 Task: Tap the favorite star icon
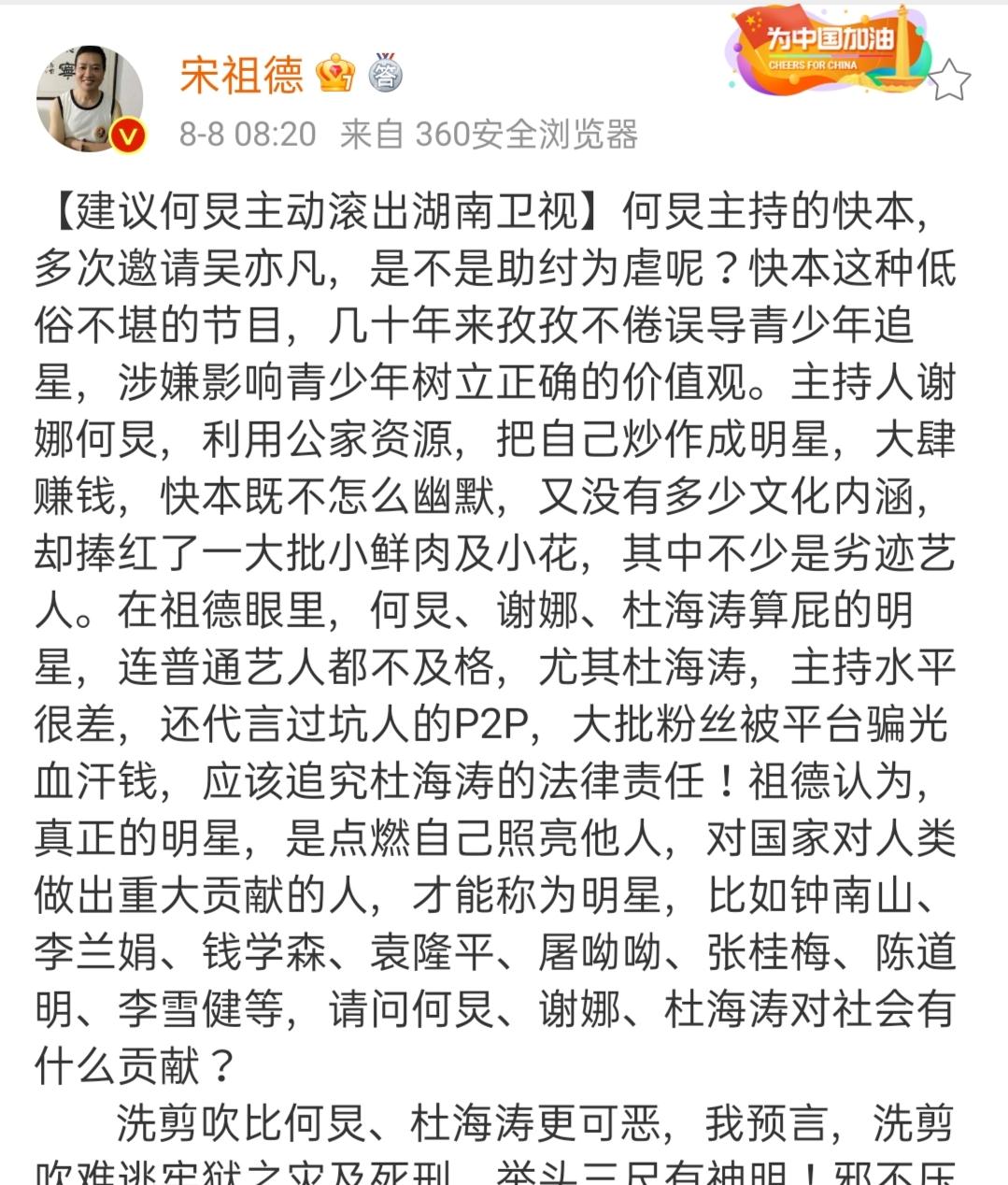(950, 79)
